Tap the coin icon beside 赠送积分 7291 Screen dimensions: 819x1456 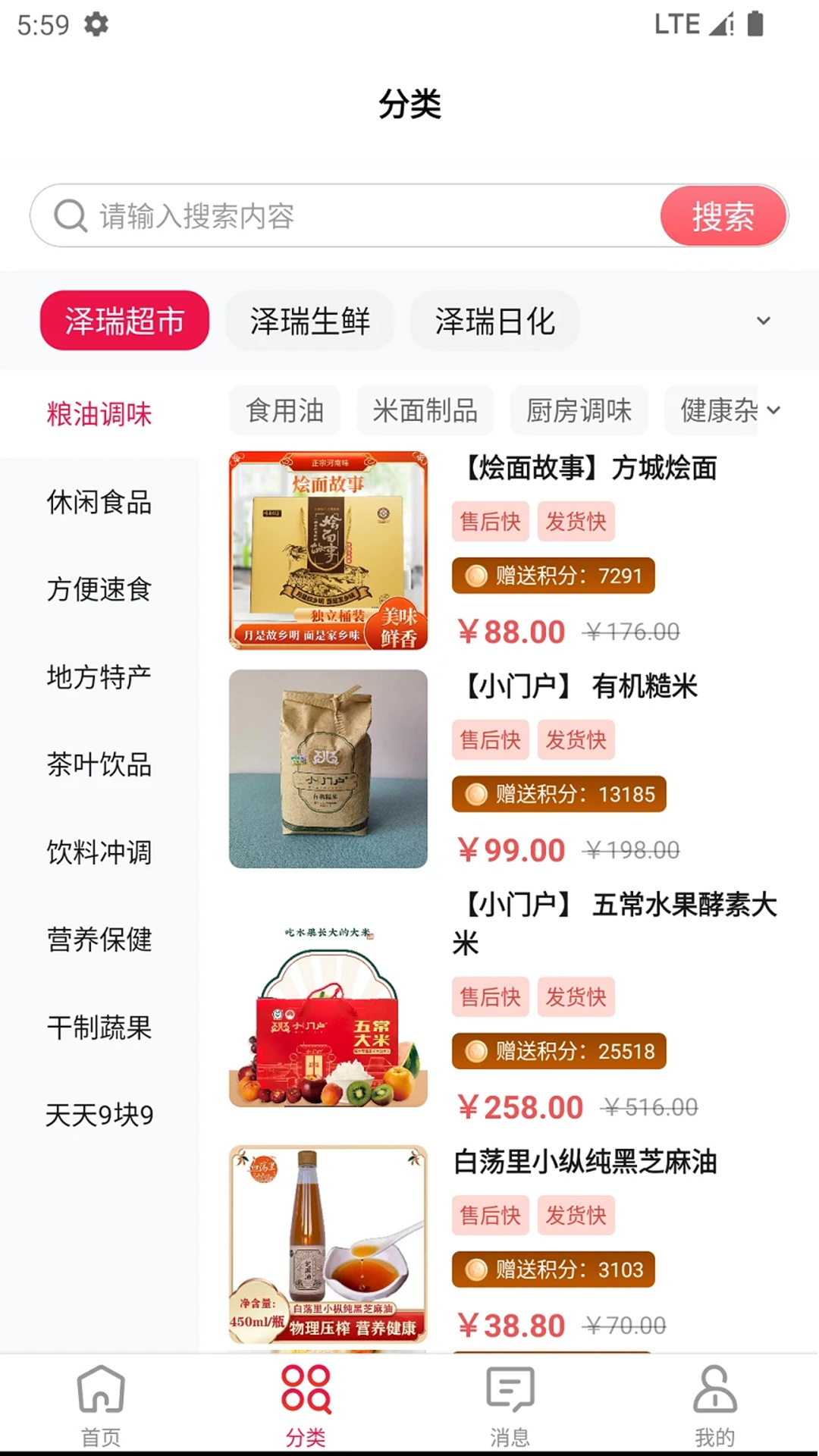[x=475, y=576]
